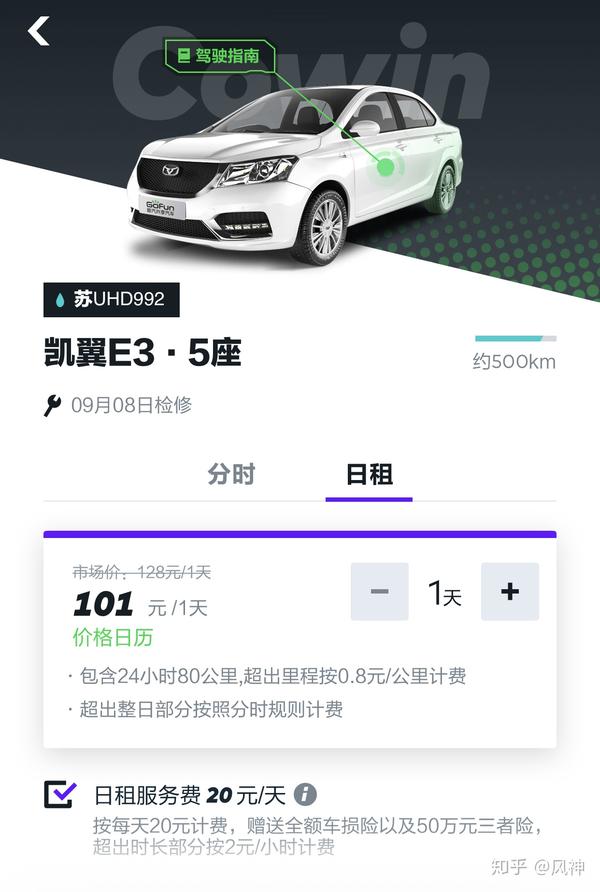This screenshot has width=600, height=892.
Task: Go back using the top-left arrow
Action: (x=38, y=31)
